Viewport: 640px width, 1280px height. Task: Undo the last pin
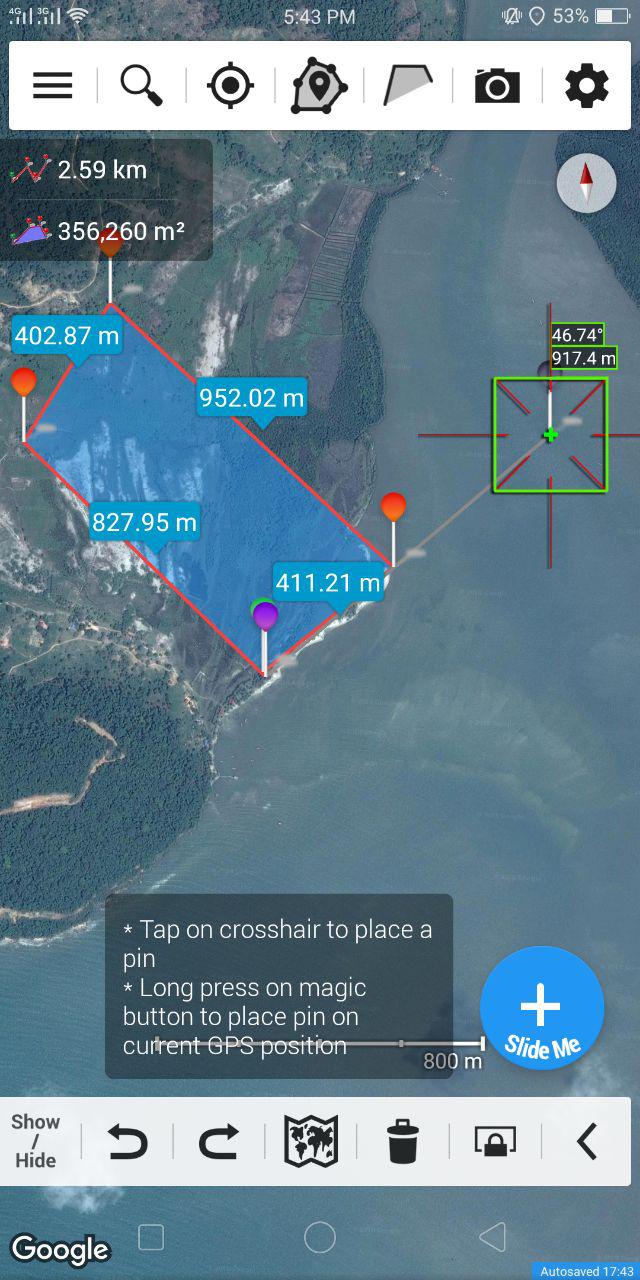tap(128, 1141)
